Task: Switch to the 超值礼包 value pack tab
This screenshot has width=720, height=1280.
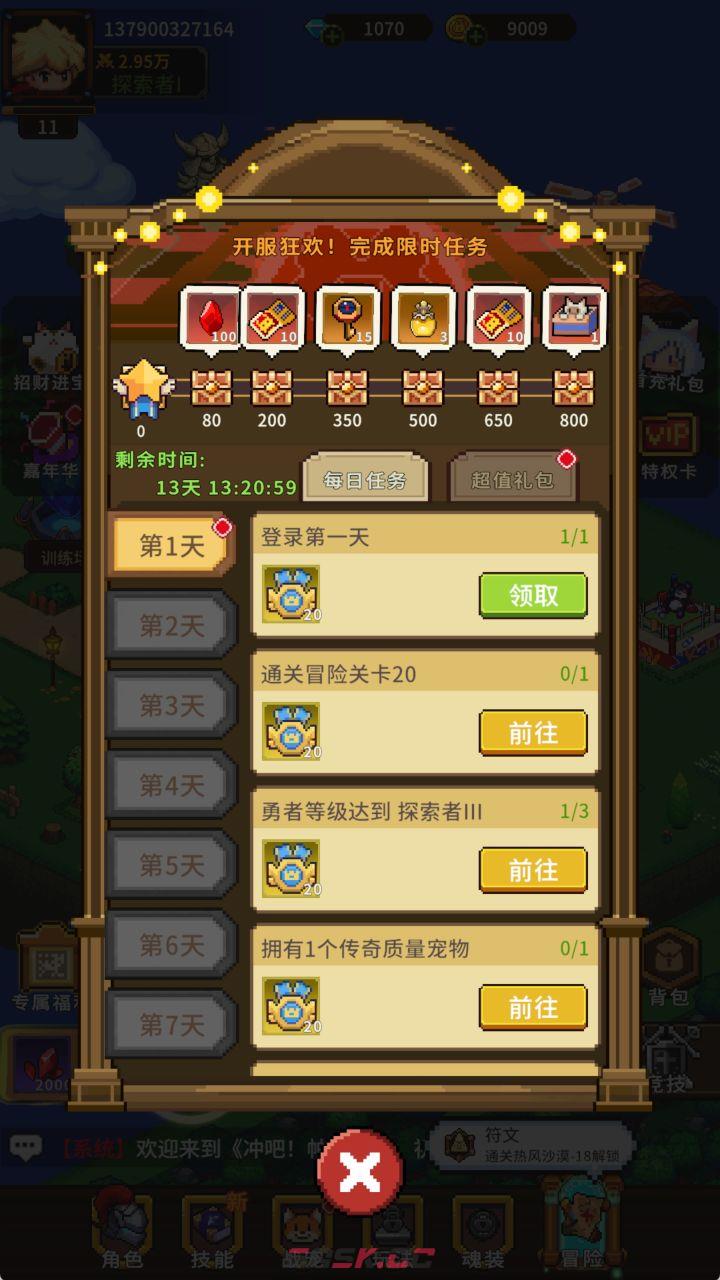Action: point(513,478)
